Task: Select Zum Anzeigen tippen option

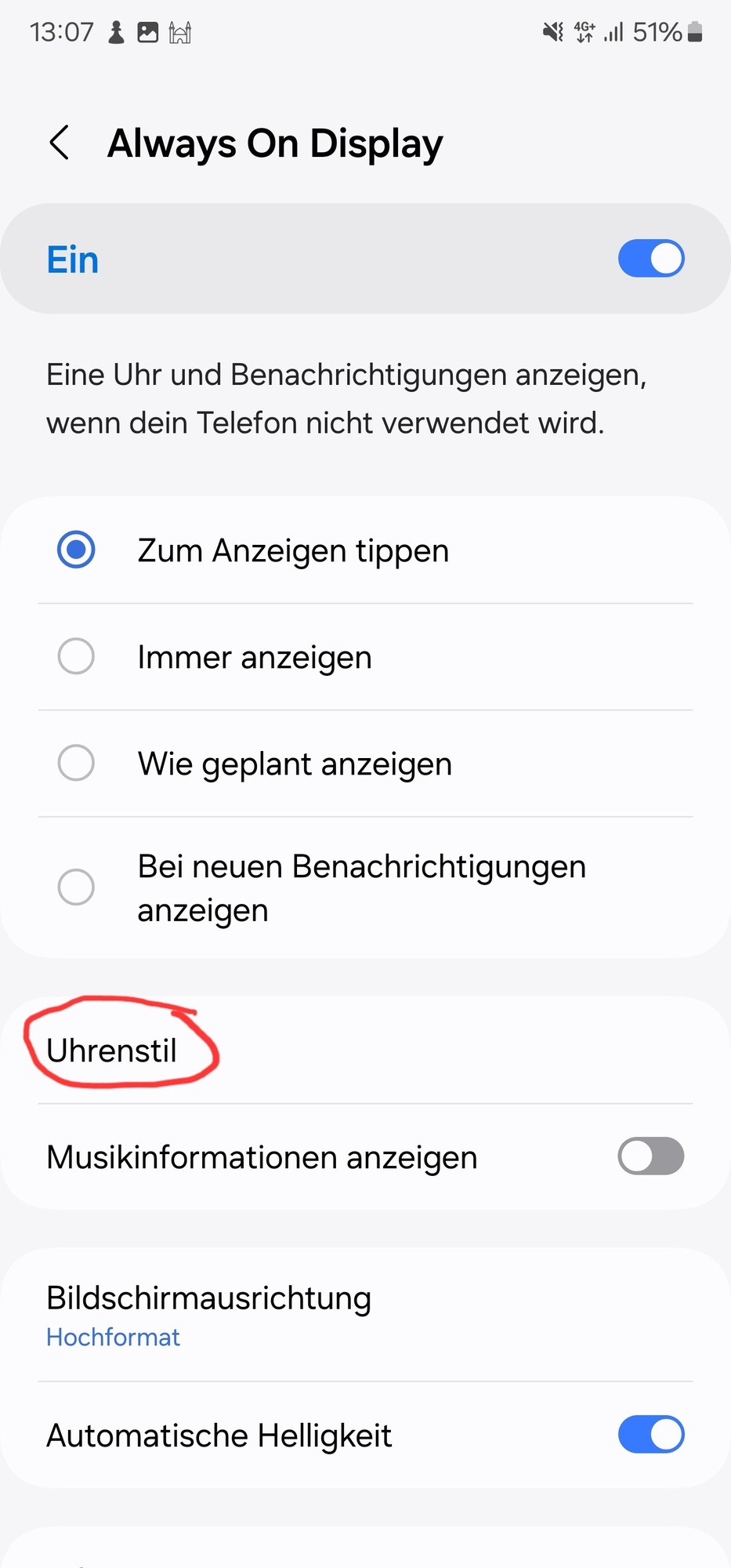Action: pos(76,550)
